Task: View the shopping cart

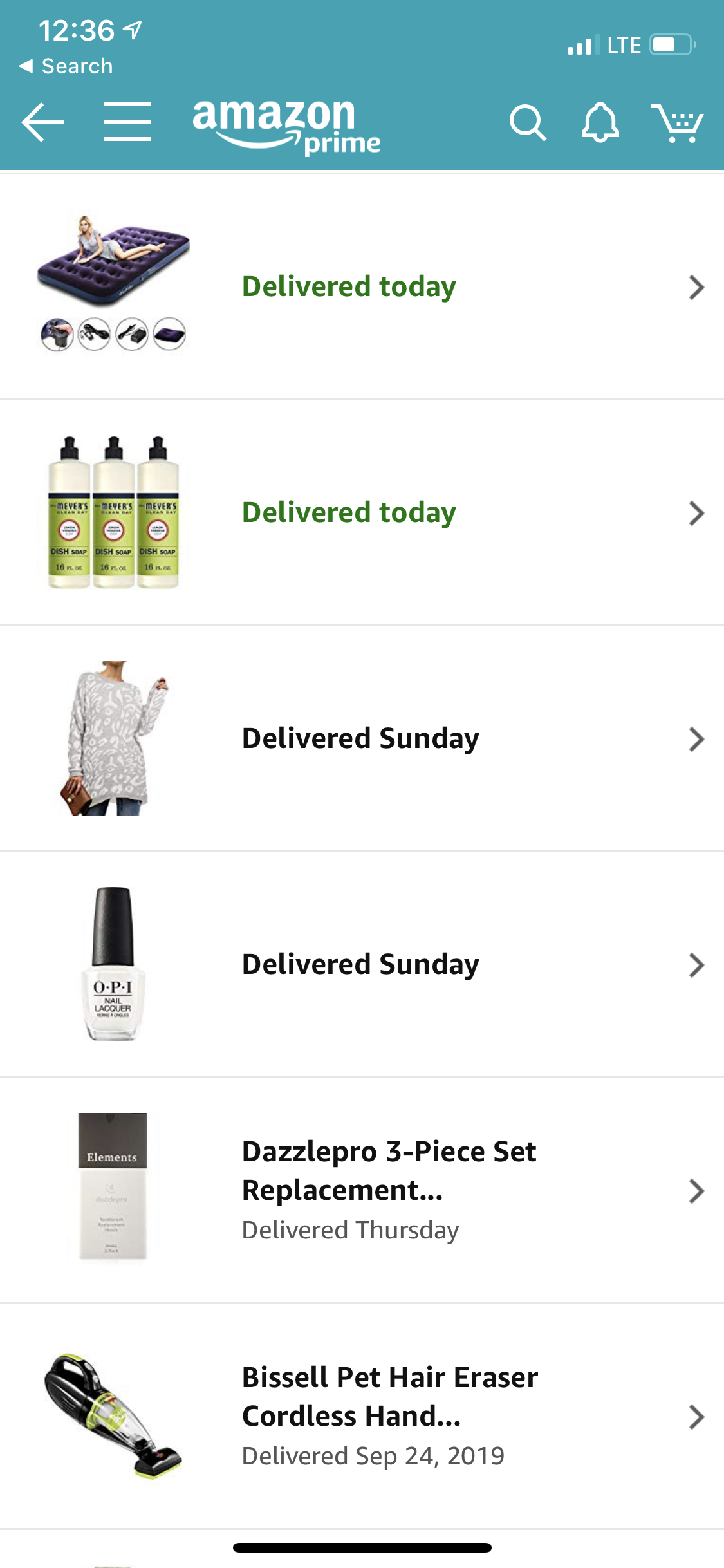Action: point(677,122)
